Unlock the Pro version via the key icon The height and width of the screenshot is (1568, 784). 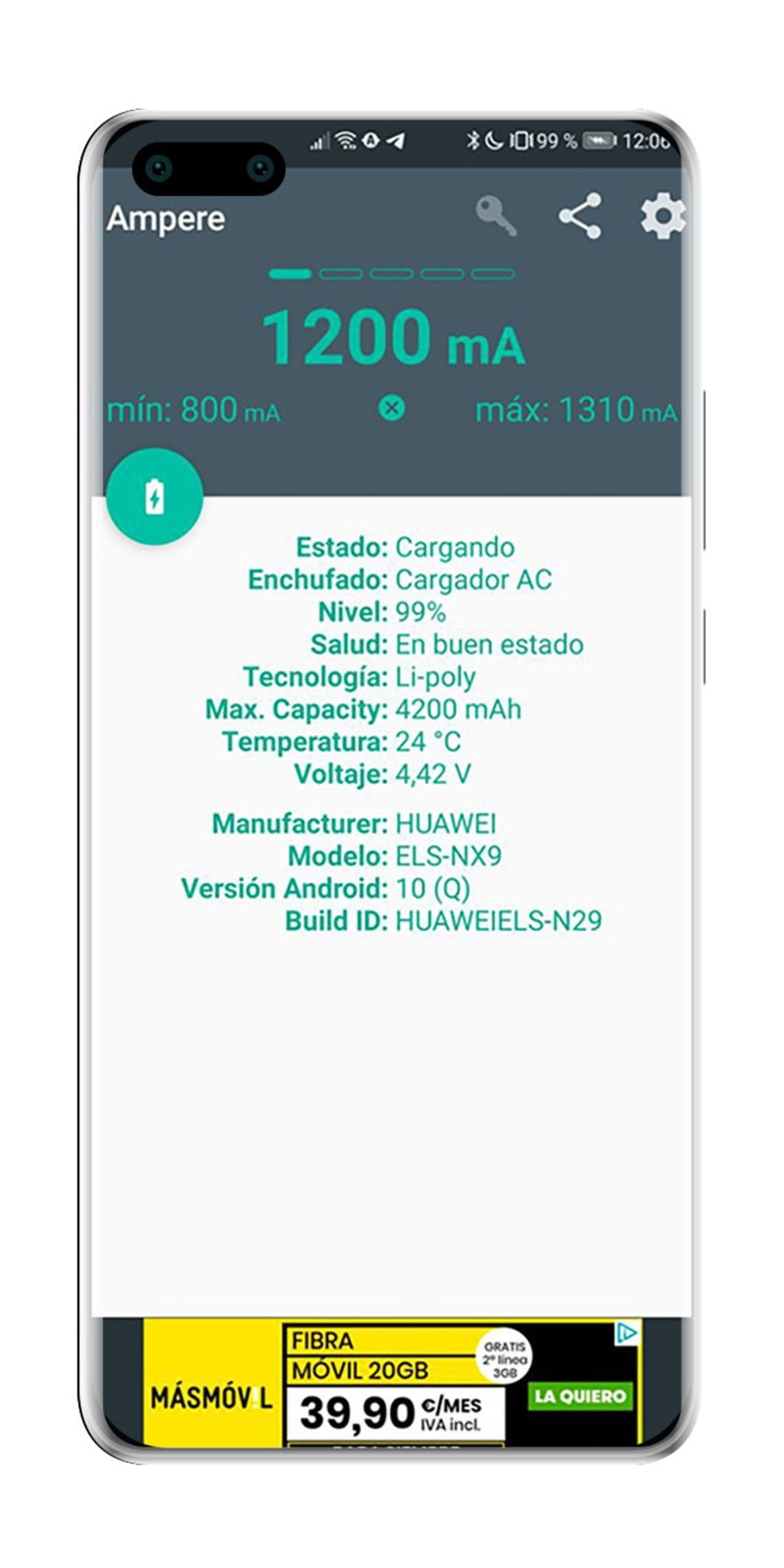[x=495, y=214]
